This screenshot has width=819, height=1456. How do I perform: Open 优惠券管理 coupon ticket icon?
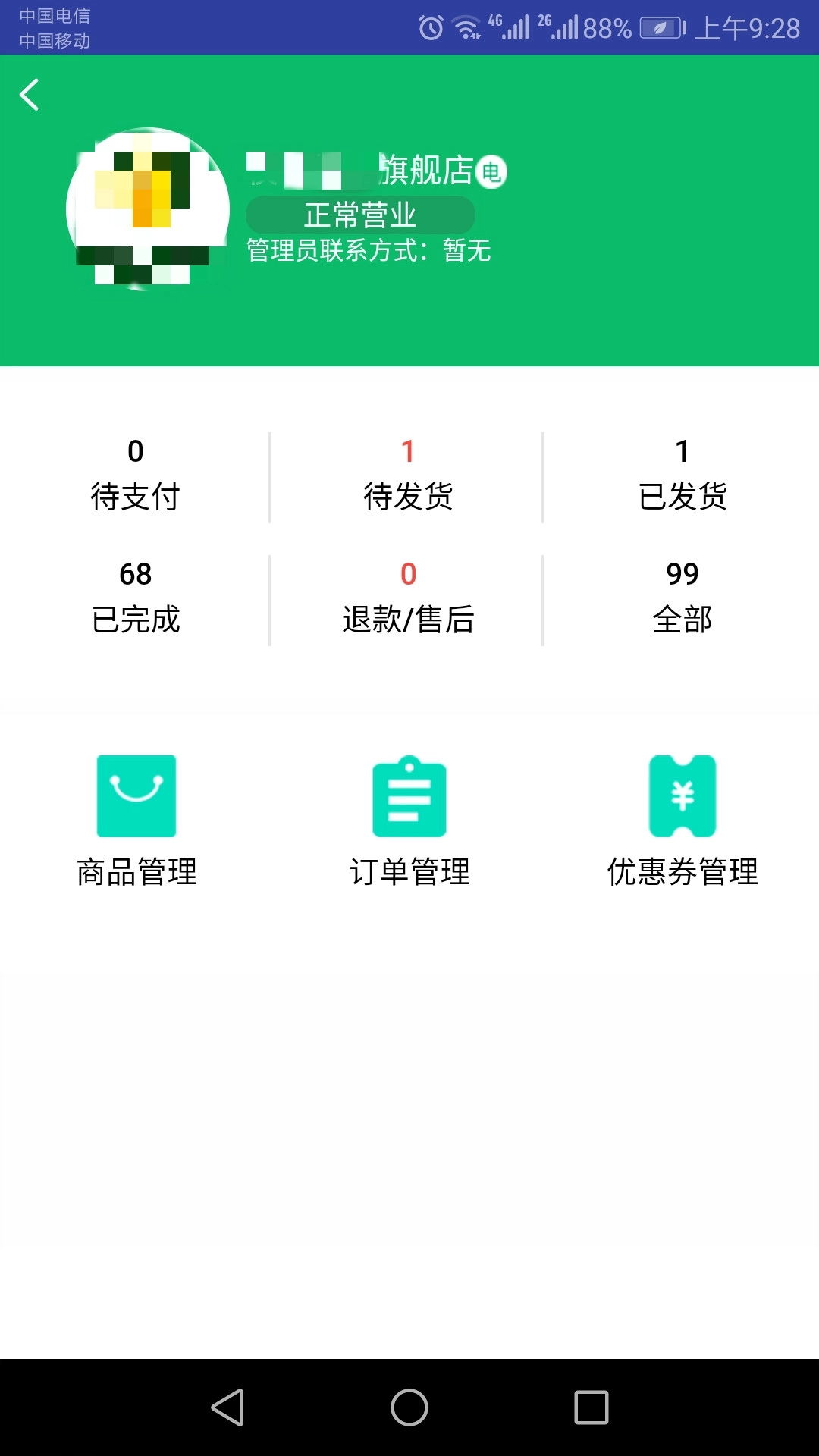(x=682, y=796)
